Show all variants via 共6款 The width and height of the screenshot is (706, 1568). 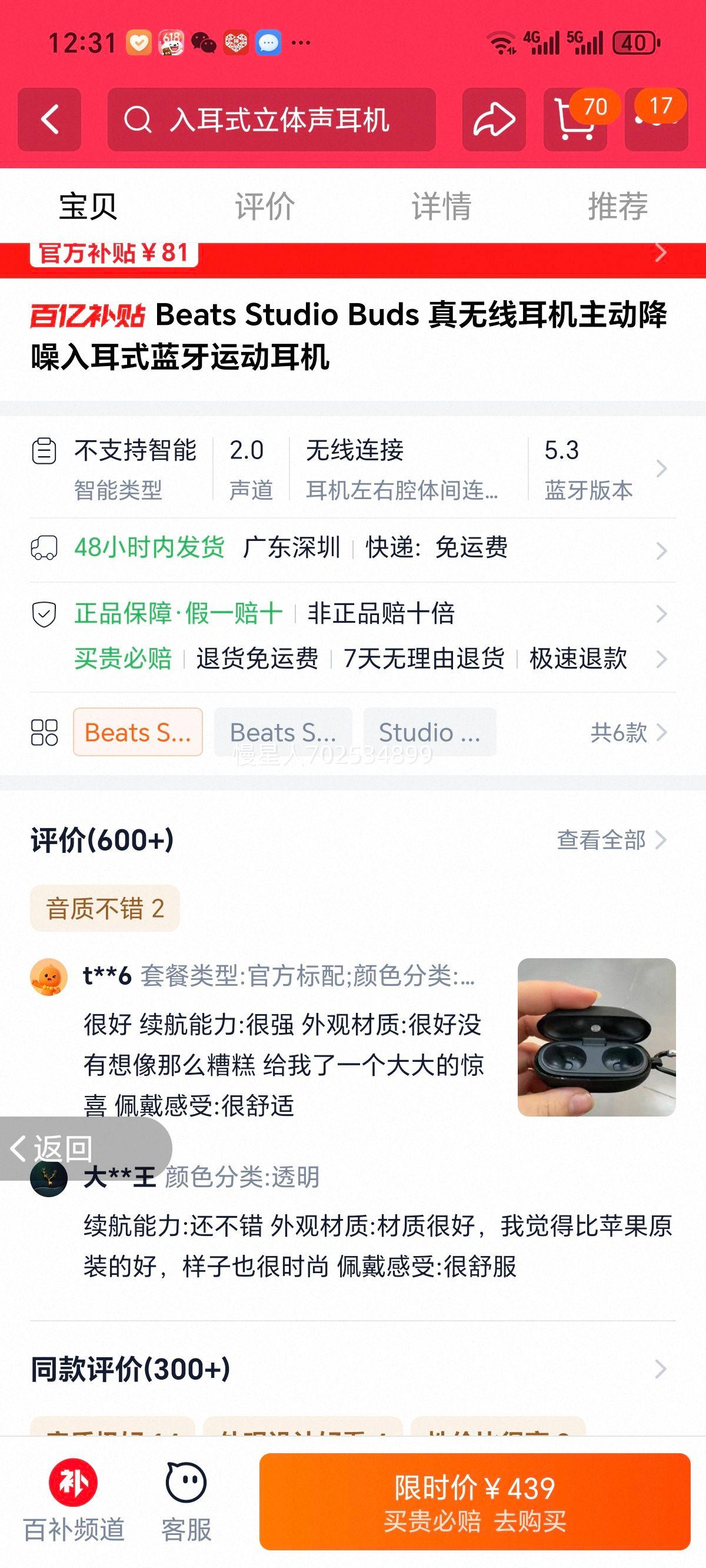point(628,732)
